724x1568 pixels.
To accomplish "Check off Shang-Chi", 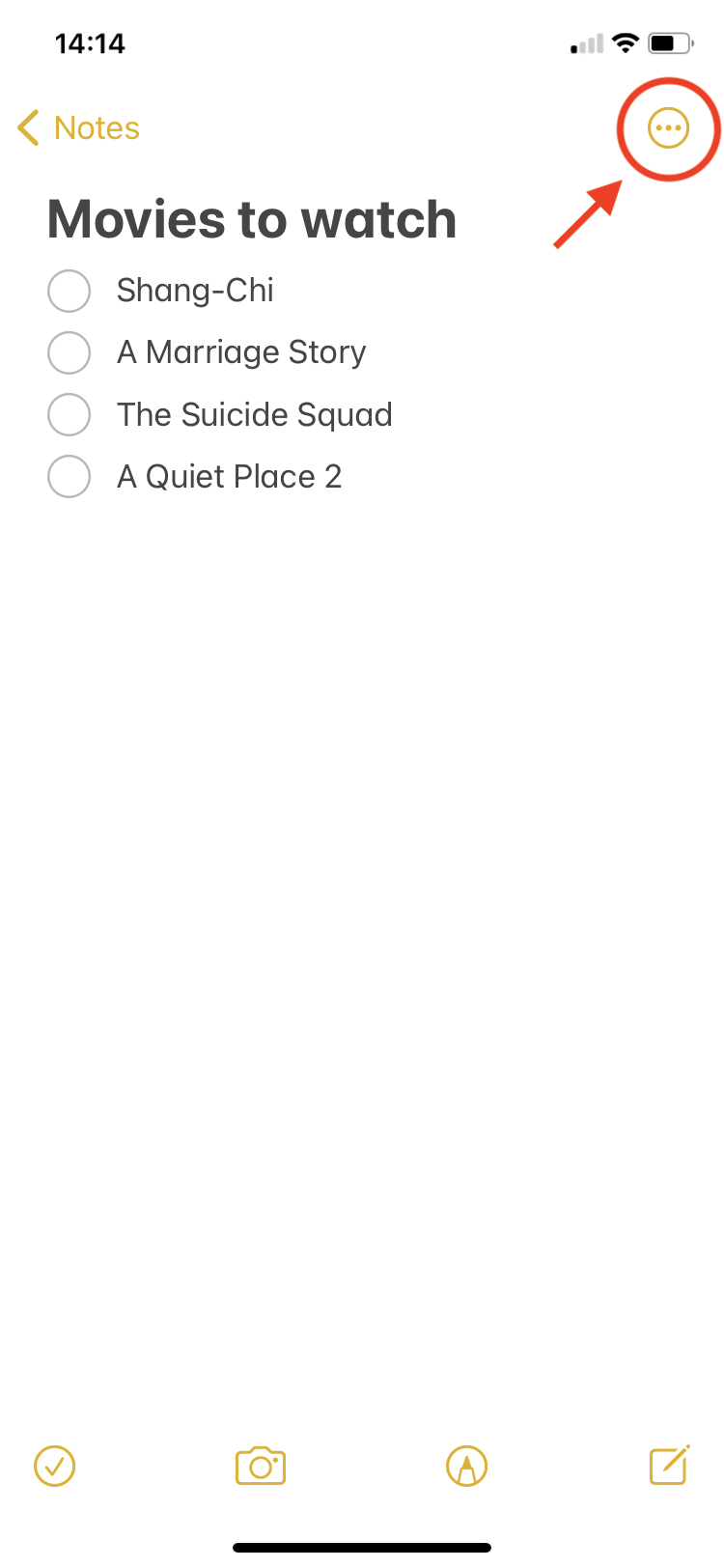I will click(70, 291).
